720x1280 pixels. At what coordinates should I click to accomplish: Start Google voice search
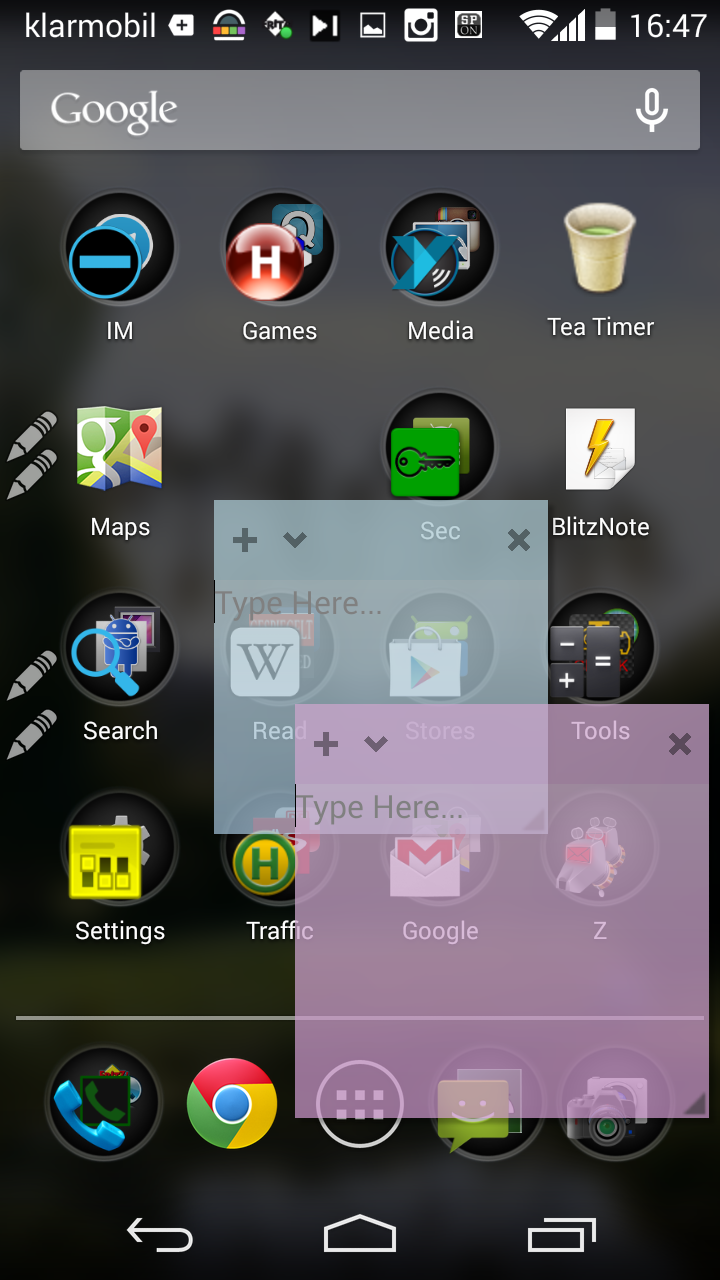[651, 110]
